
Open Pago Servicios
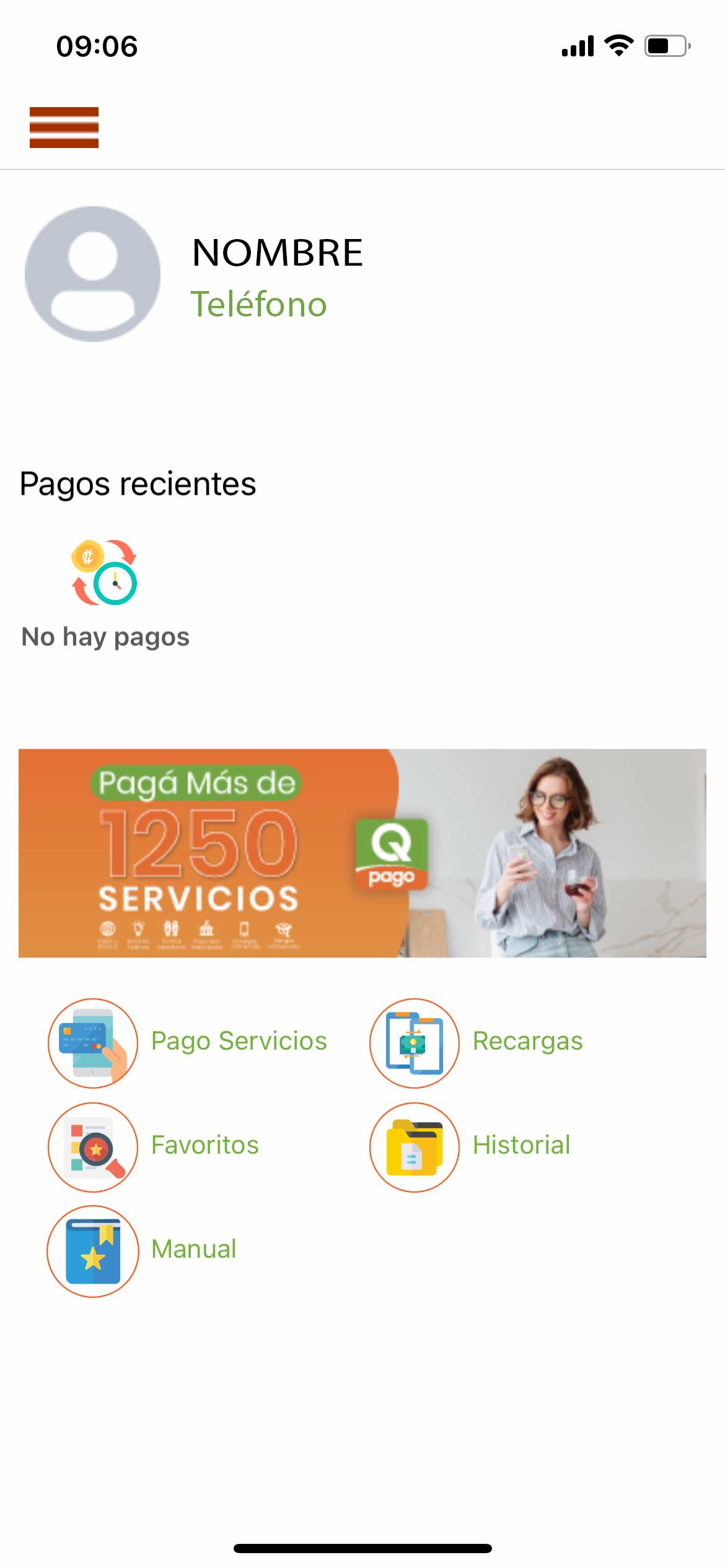point(188,1043)
